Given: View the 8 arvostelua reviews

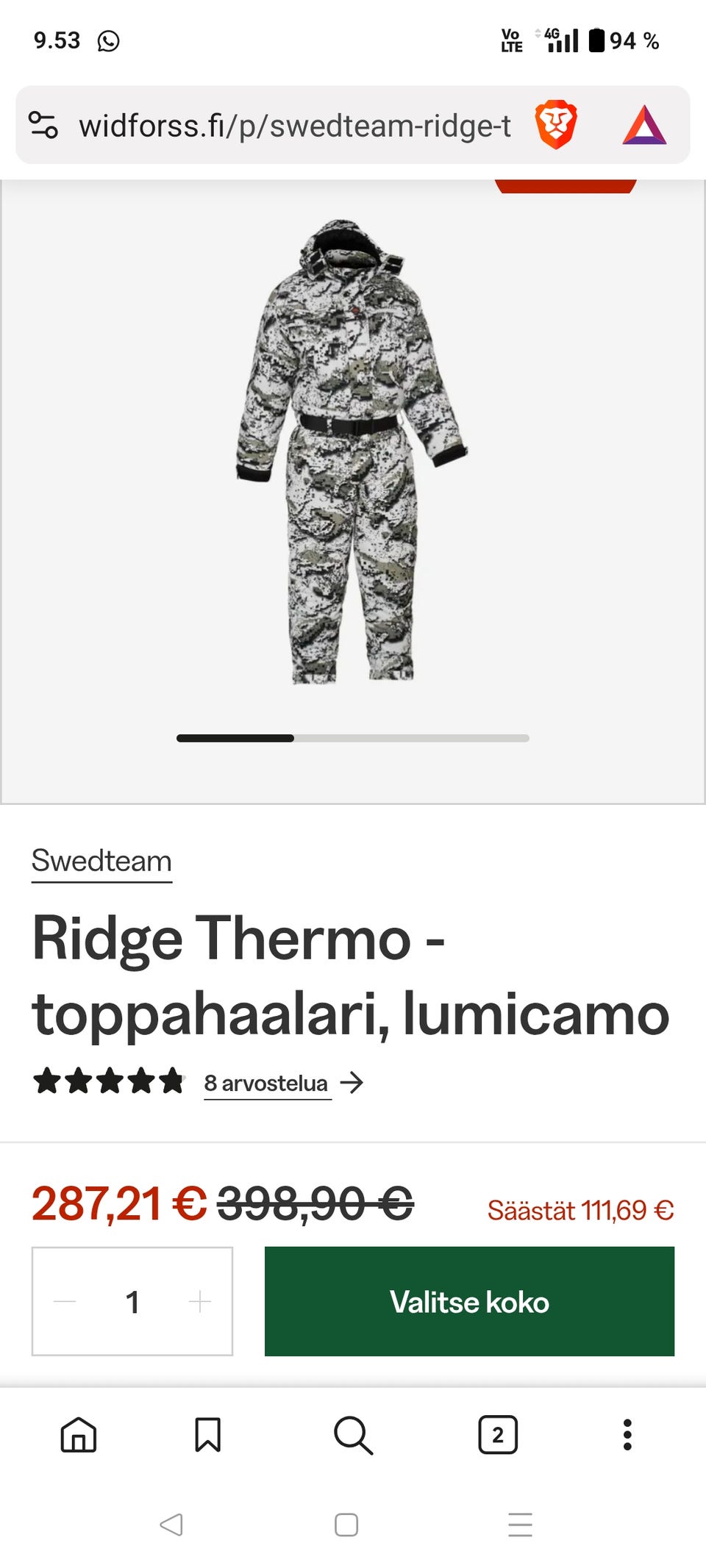Looking at the screenshot, I should pos(267,1083).
